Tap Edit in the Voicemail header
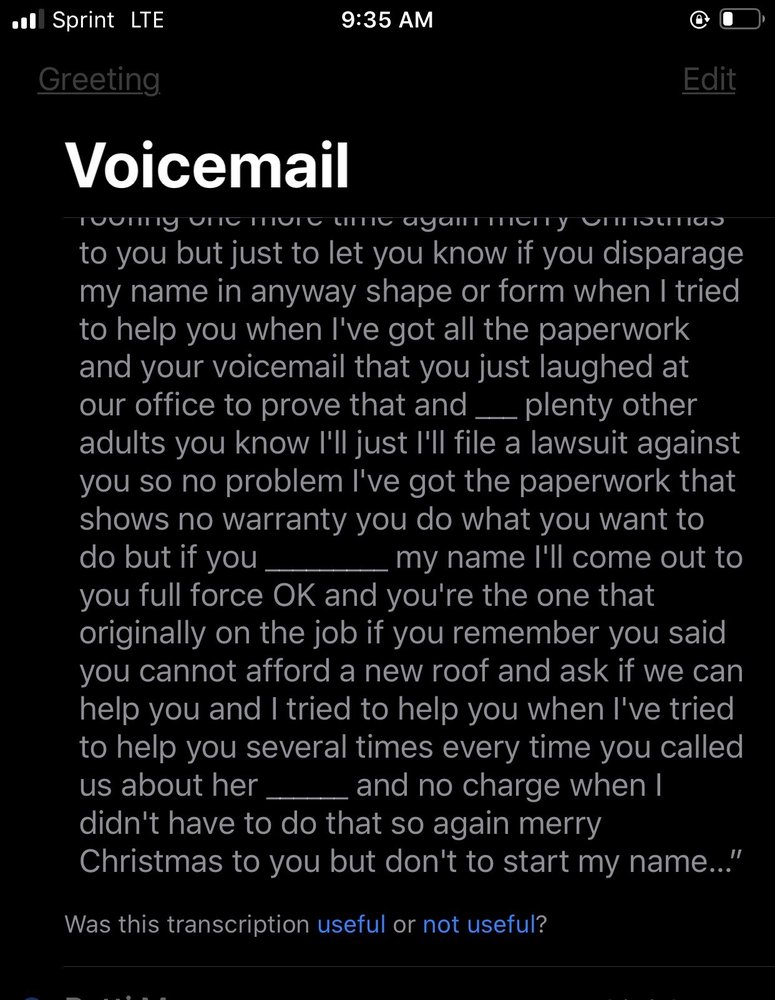The width and height of the screenshot is (775, 1000). point(709,80)
